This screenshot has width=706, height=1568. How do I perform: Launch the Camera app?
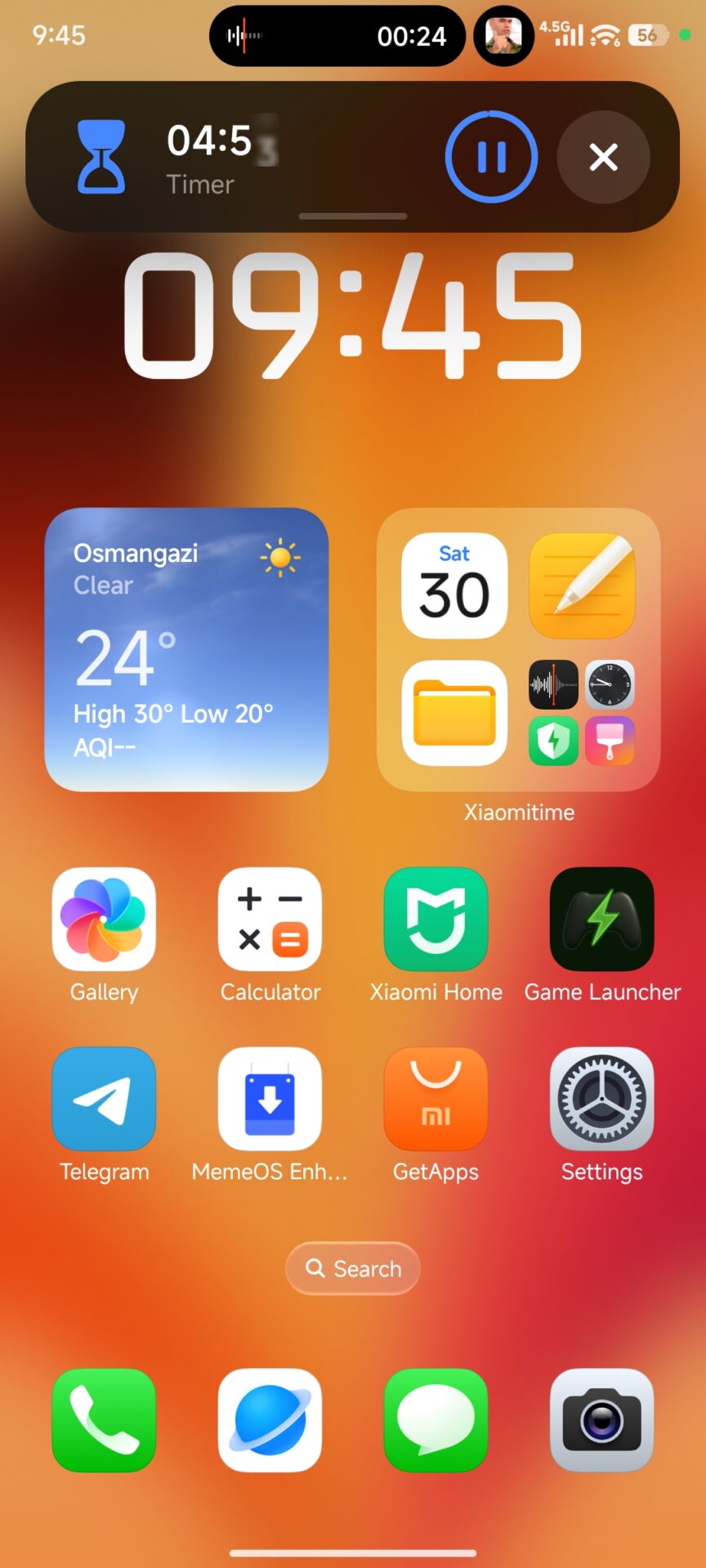(x=602, y=1420)
